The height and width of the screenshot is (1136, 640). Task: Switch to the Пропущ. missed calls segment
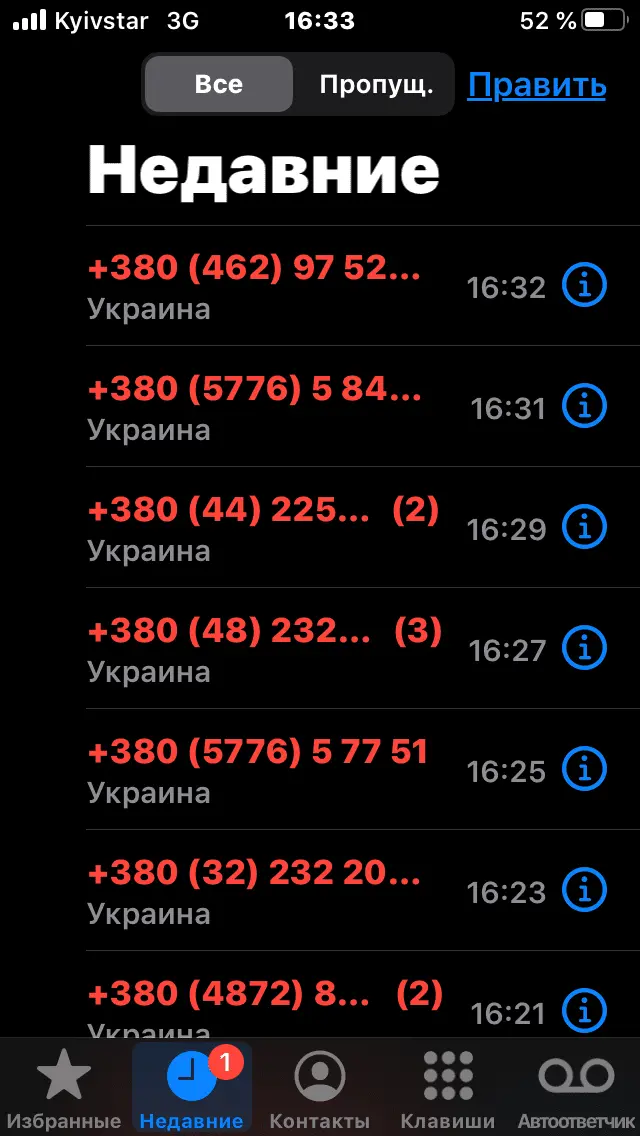click(376, 85)
